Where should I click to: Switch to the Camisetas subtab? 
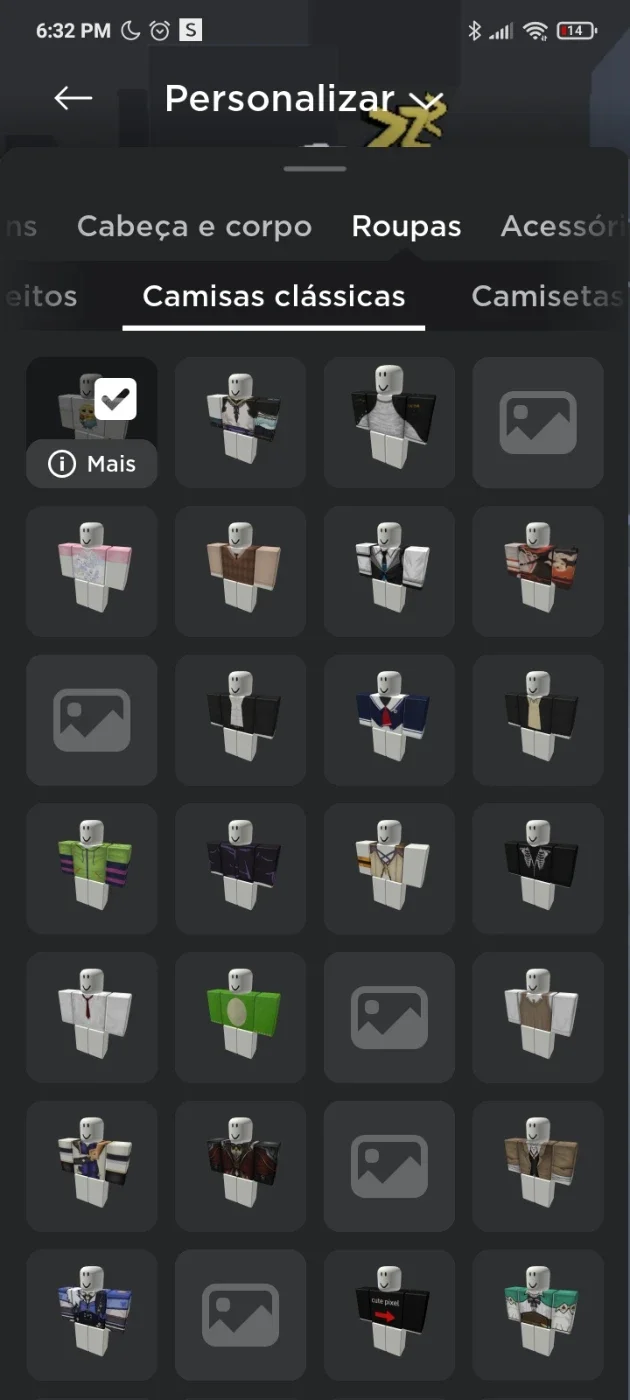548,296
